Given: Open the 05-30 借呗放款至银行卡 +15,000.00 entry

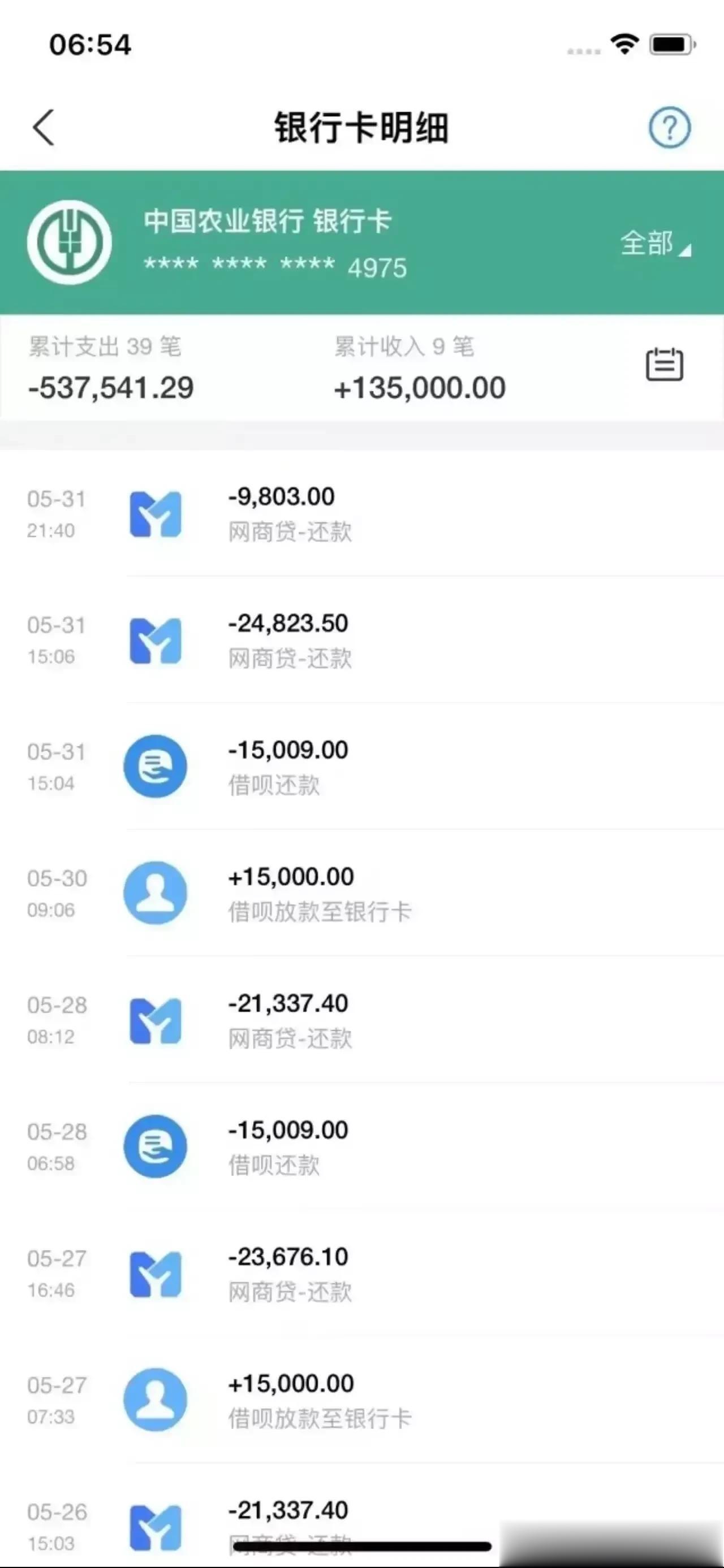Looking at the screenshot, I should (x=361, y=893).
